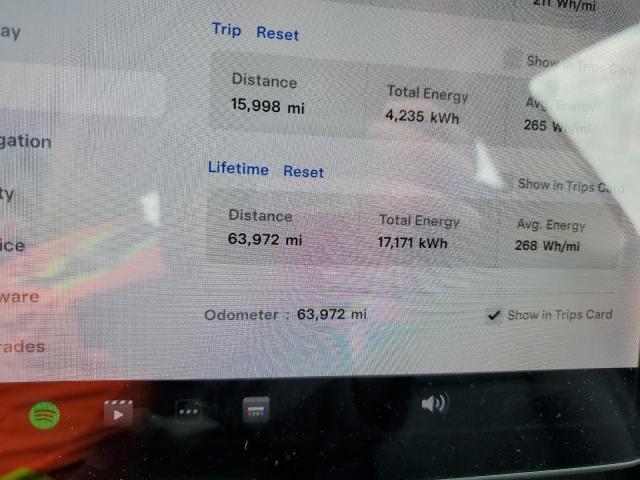The height and width of the screenshot is (480, 640).
Task: Open the Upgrades menu item
Action: click(23, 347)
